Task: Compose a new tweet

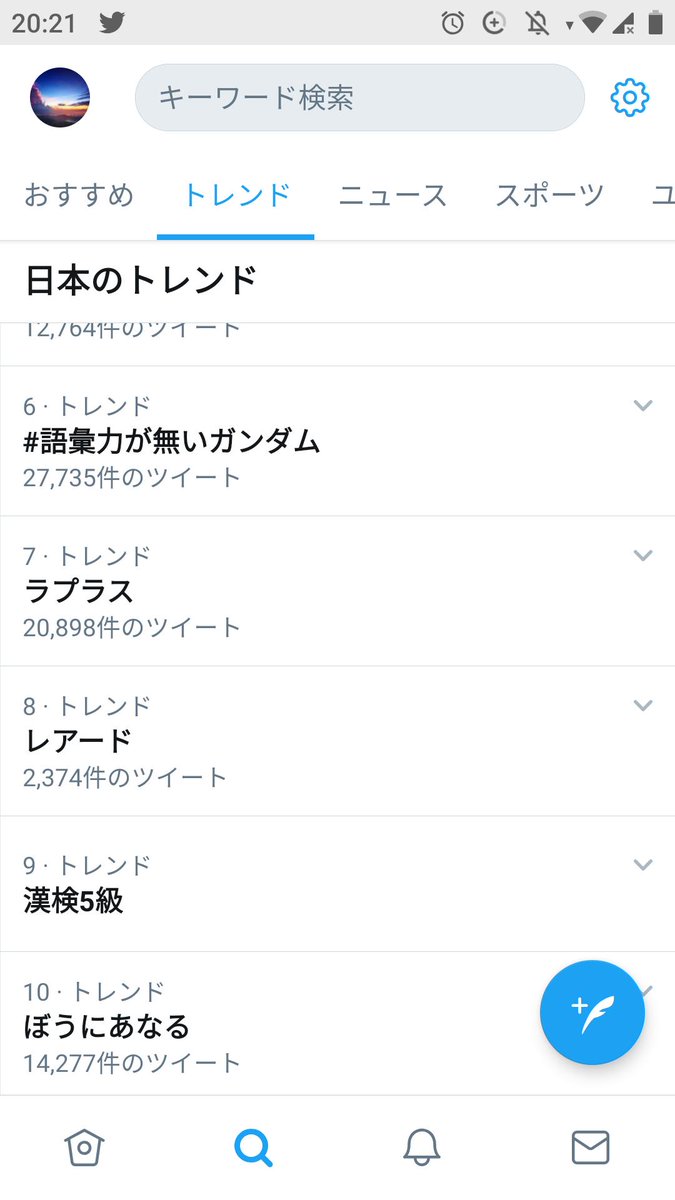Action: tap(592, 1012)
